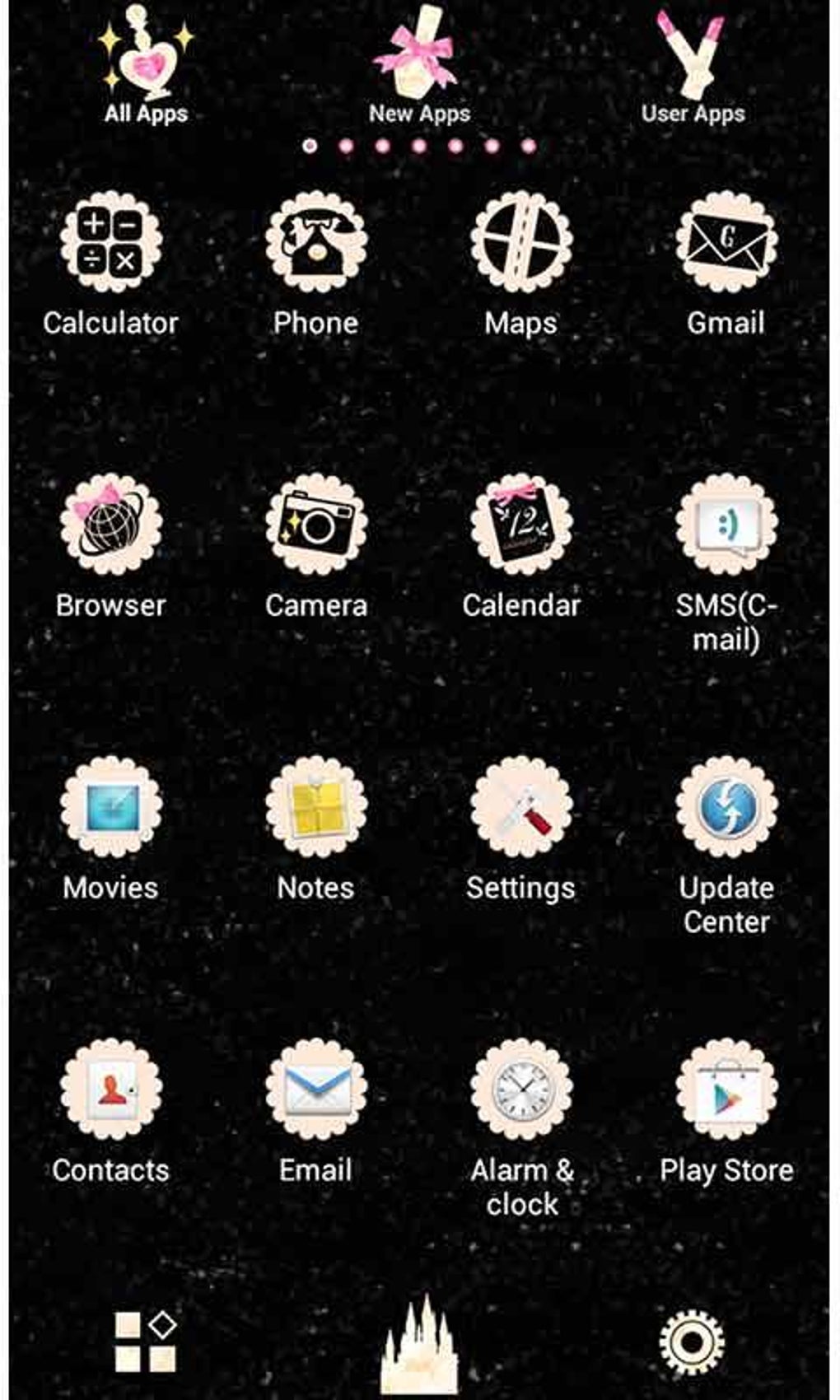Launch the Movies app
Screen dimensions: 840x1400
point(110,807)
